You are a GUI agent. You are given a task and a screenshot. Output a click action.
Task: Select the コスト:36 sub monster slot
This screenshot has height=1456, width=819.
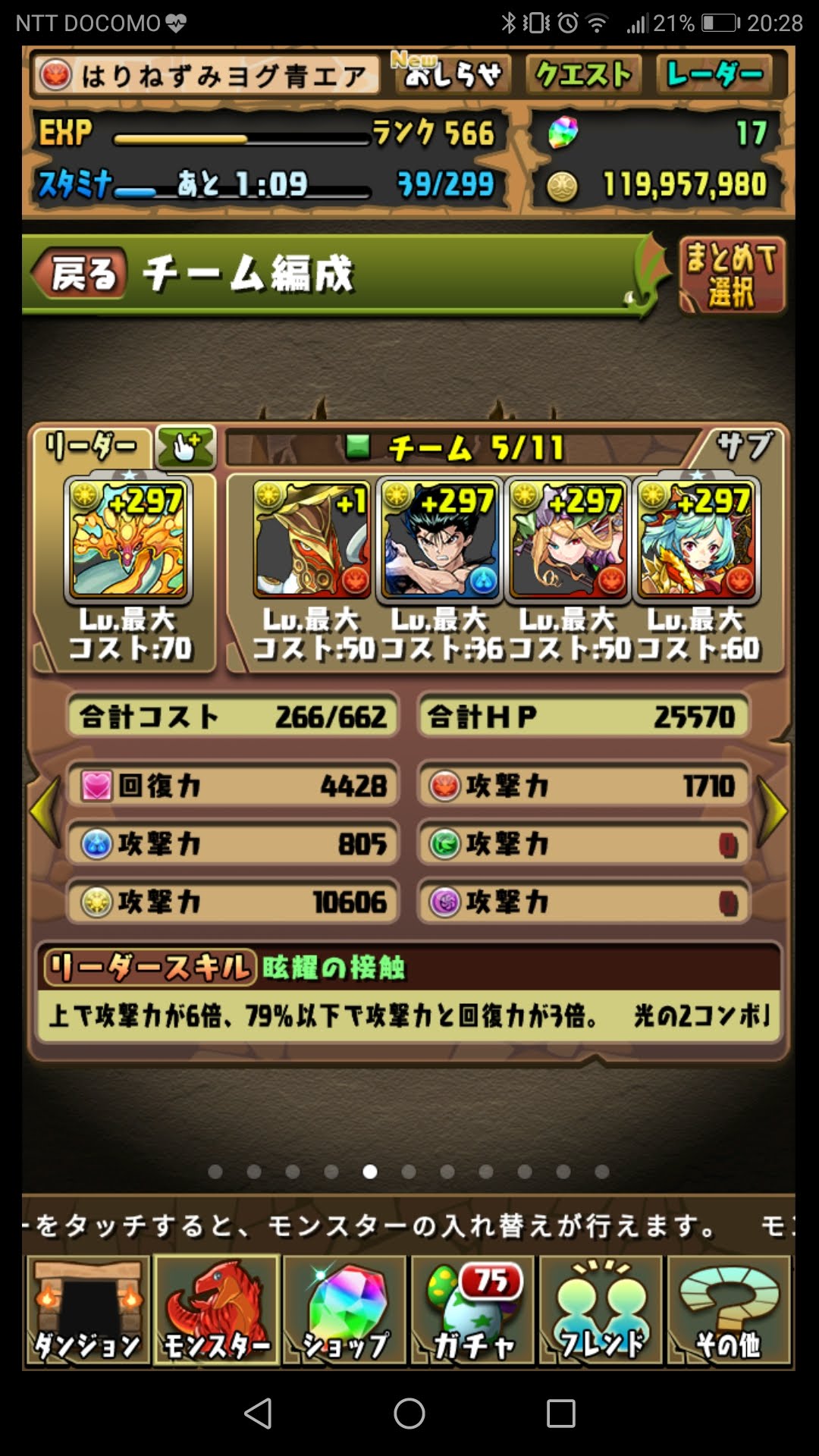[x=441, y=540]
